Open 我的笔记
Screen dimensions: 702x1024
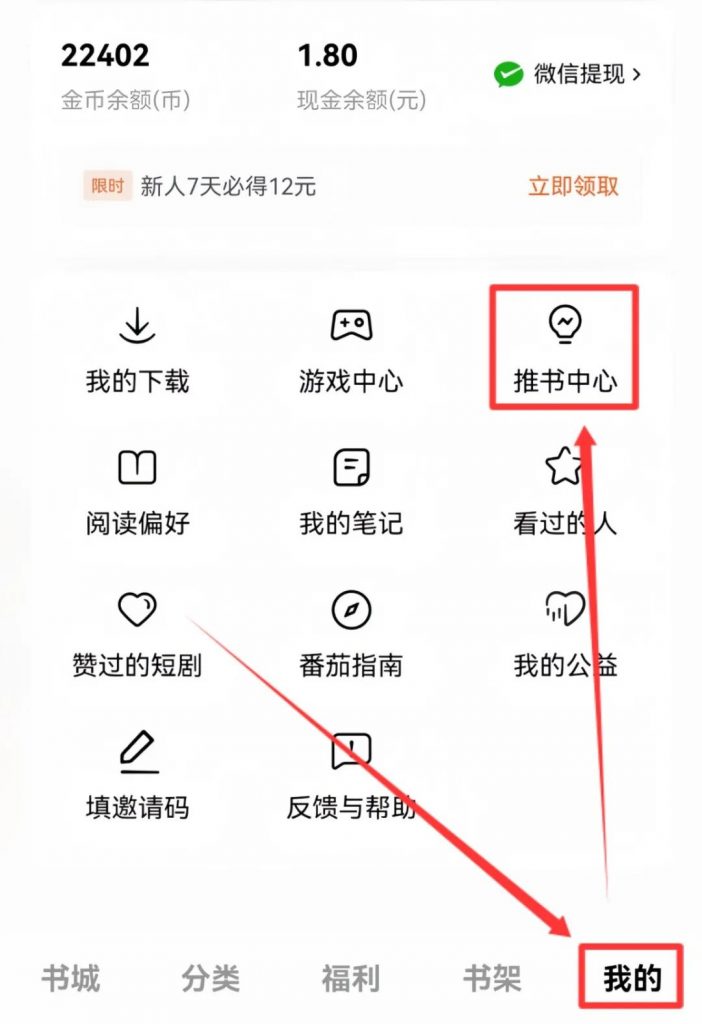coord(351,493)
